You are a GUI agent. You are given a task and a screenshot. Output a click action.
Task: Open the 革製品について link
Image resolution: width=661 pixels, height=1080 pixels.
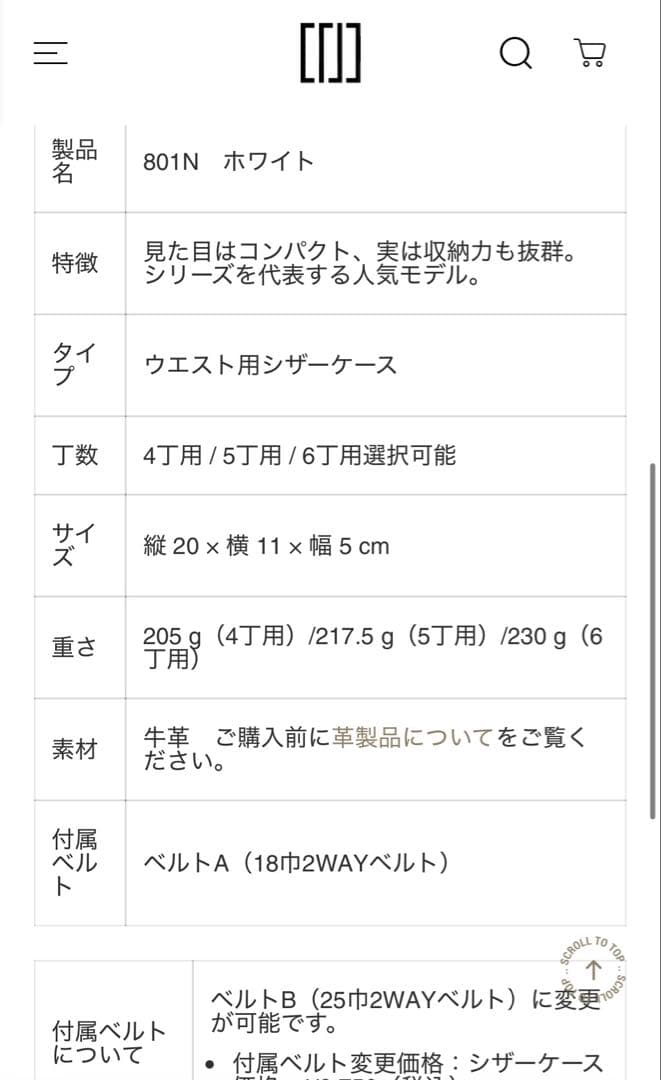tap(412, 738)
